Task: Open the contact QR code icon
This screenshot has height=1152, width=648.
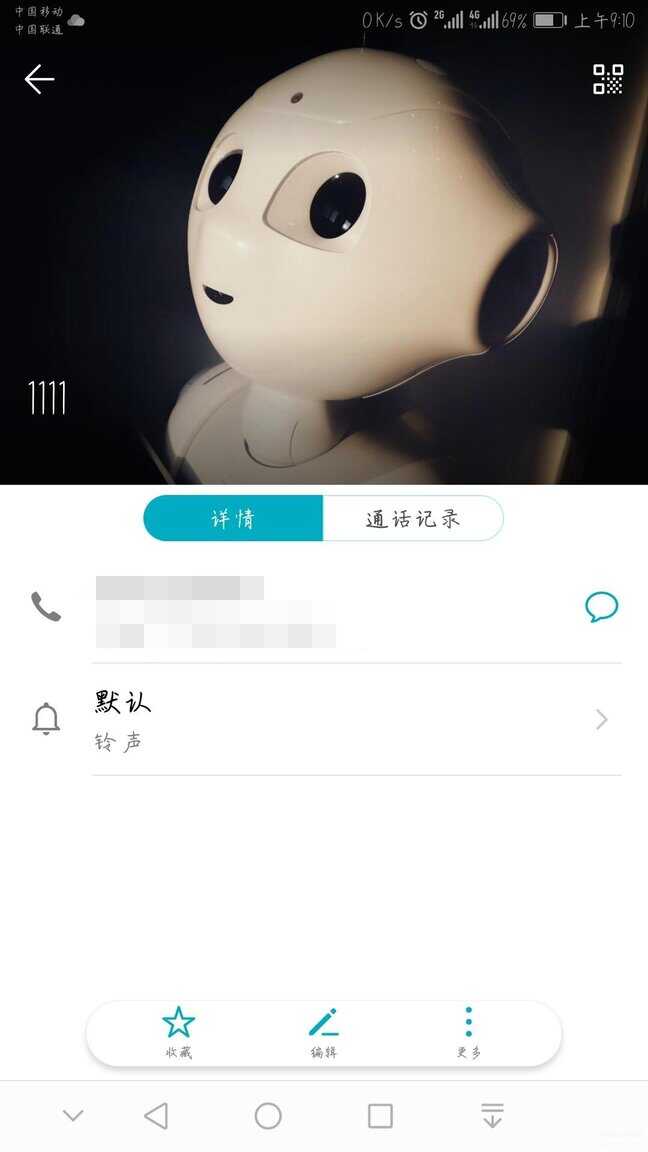Action: point(608,79)
